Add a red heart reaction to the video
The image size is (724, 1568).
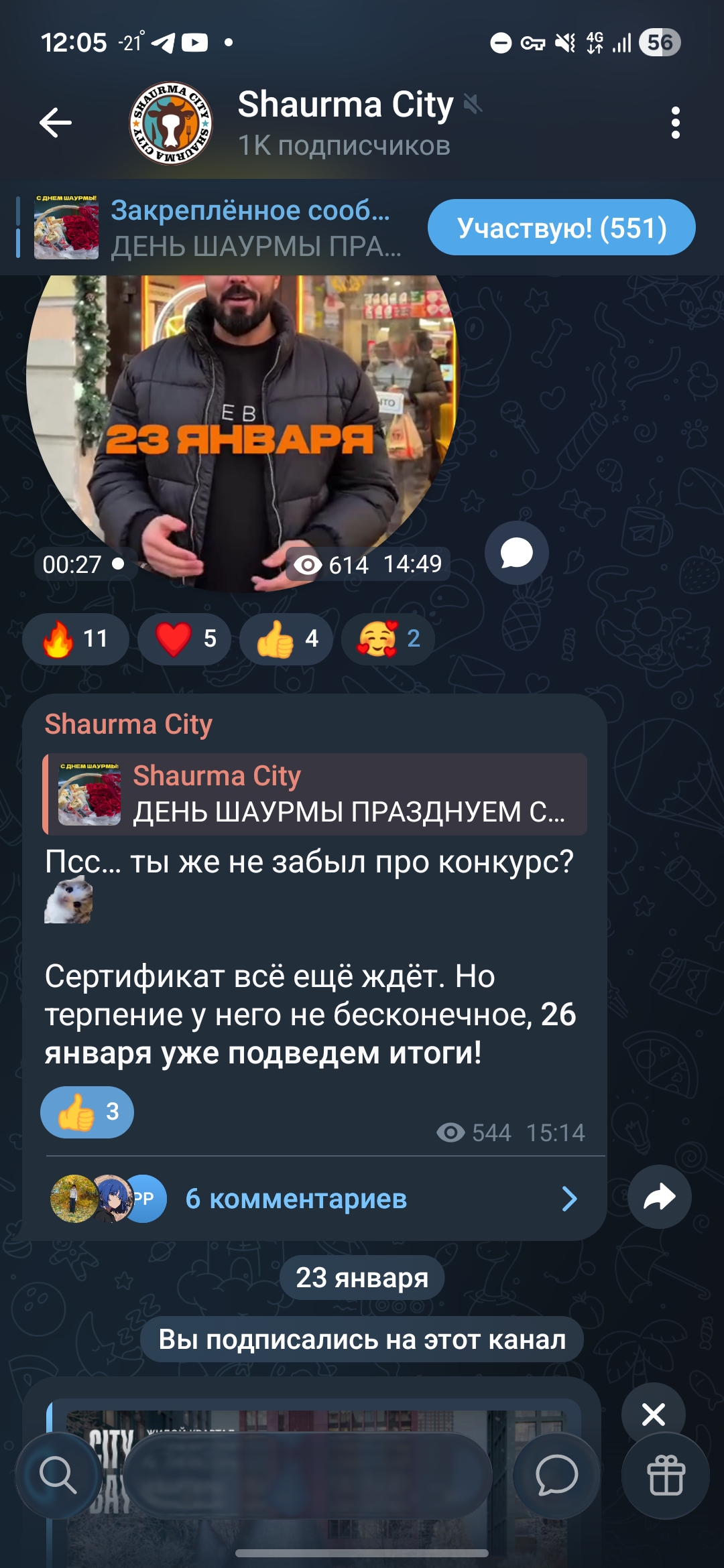(184, 639)
